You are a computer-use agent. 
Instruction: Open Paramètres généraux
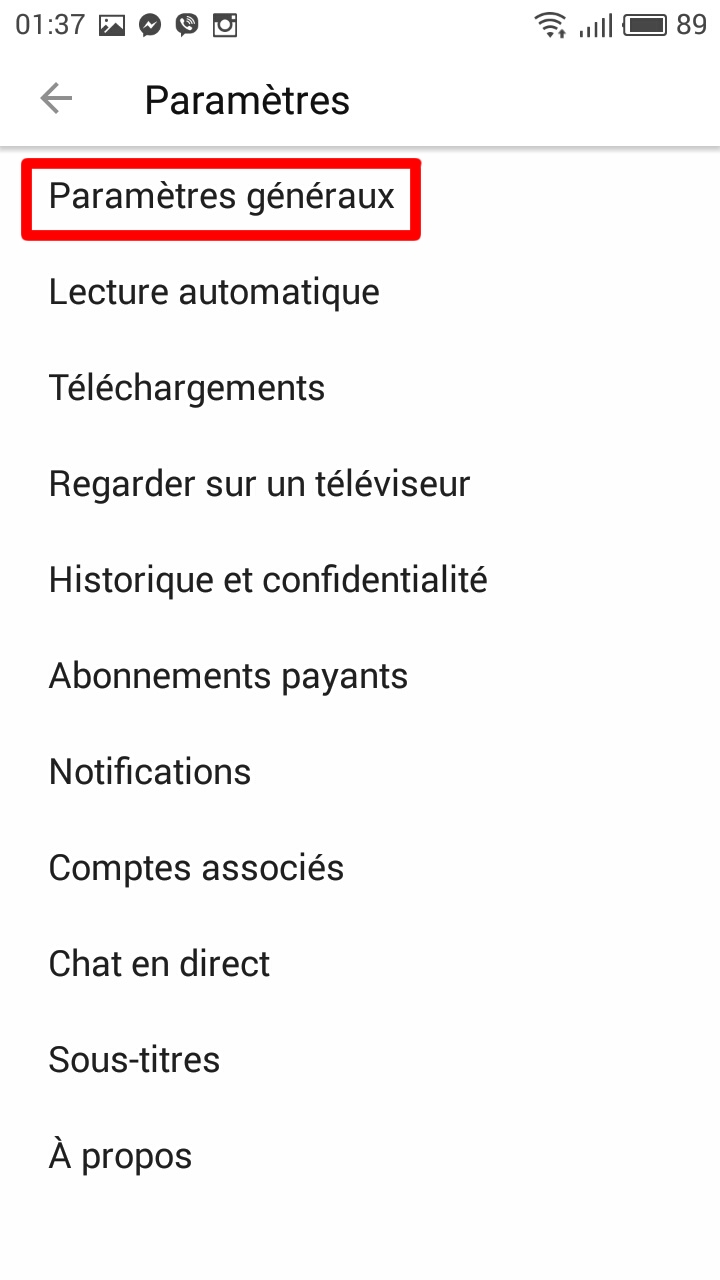[220, 196]
